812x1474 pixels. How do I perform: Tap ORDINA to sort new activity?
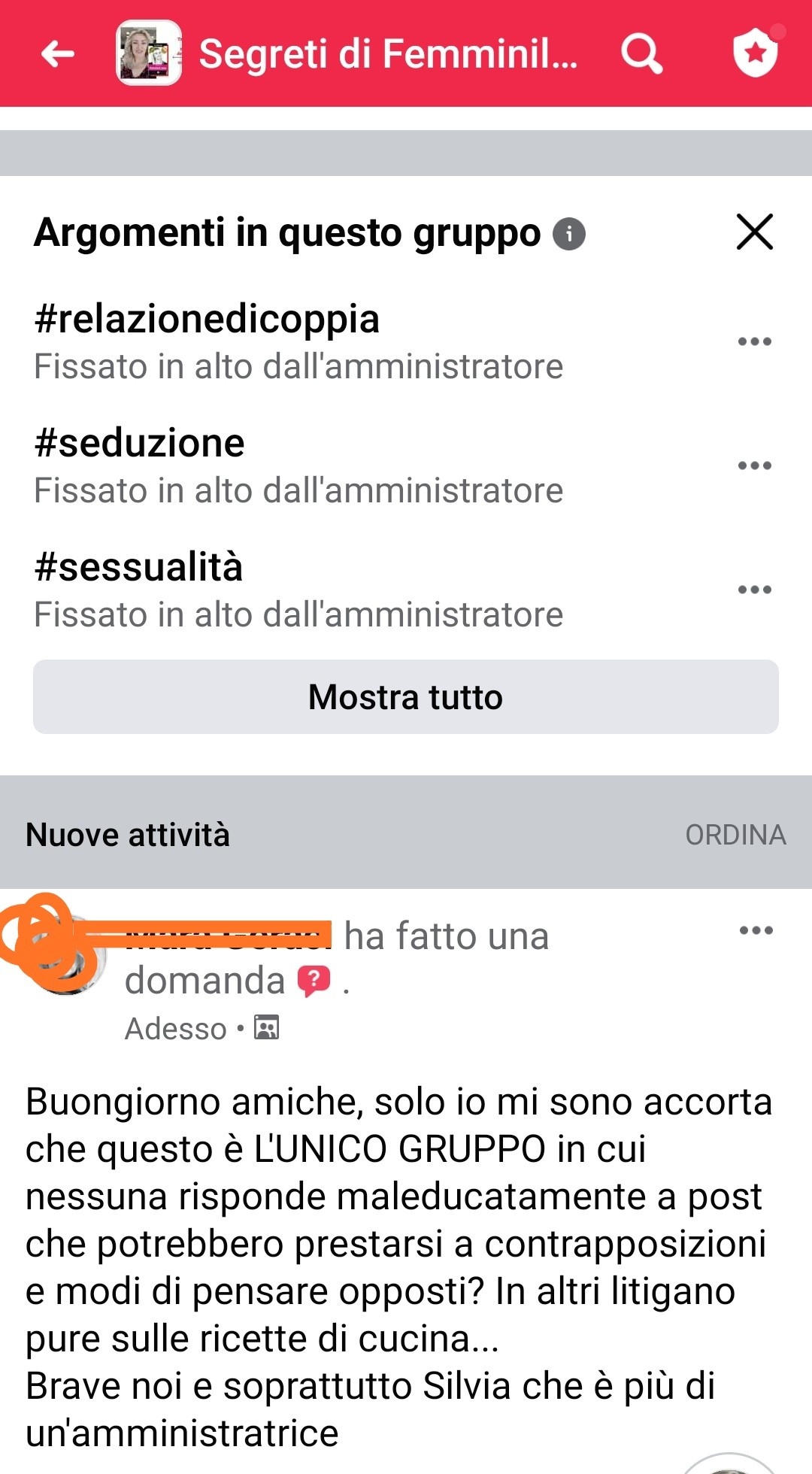(735, 836)
